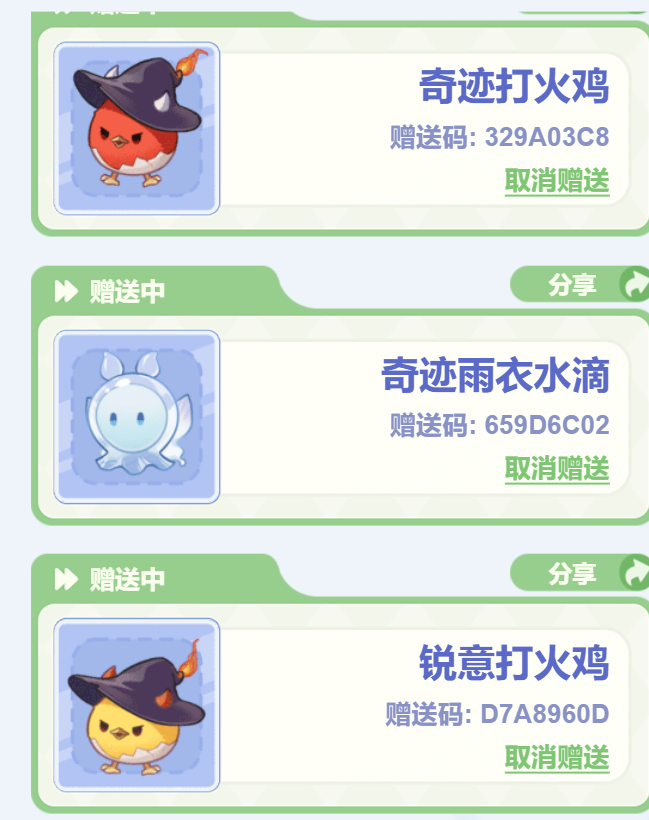The height and width of the screenshot is (820, 649).
Task: Open the 锐意打火鸡 pet thumbnail
Action: pos(136,704)
